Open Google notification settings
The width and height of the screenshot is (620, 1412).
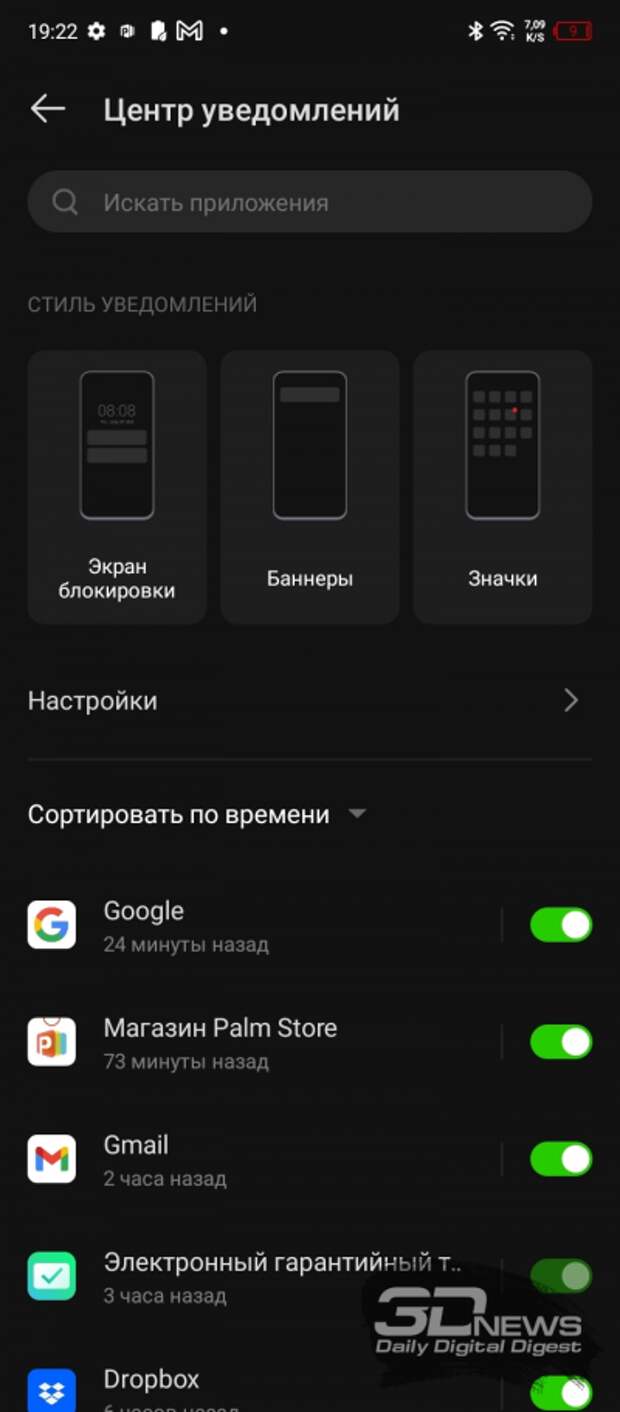point(260,925)
